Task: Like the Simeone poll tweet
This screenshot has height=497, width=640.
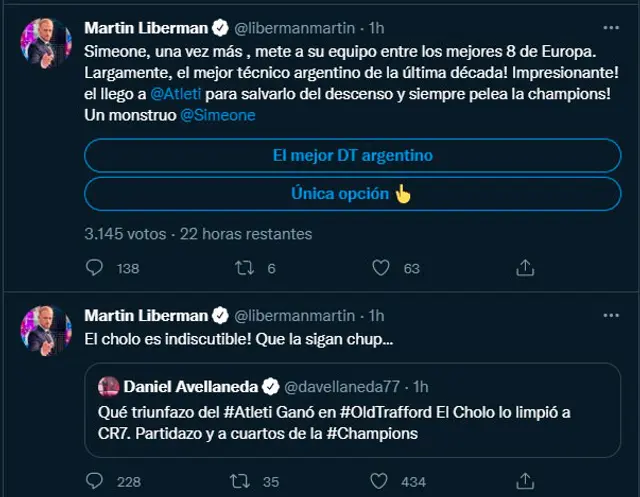Action: [x=381, y=268]
